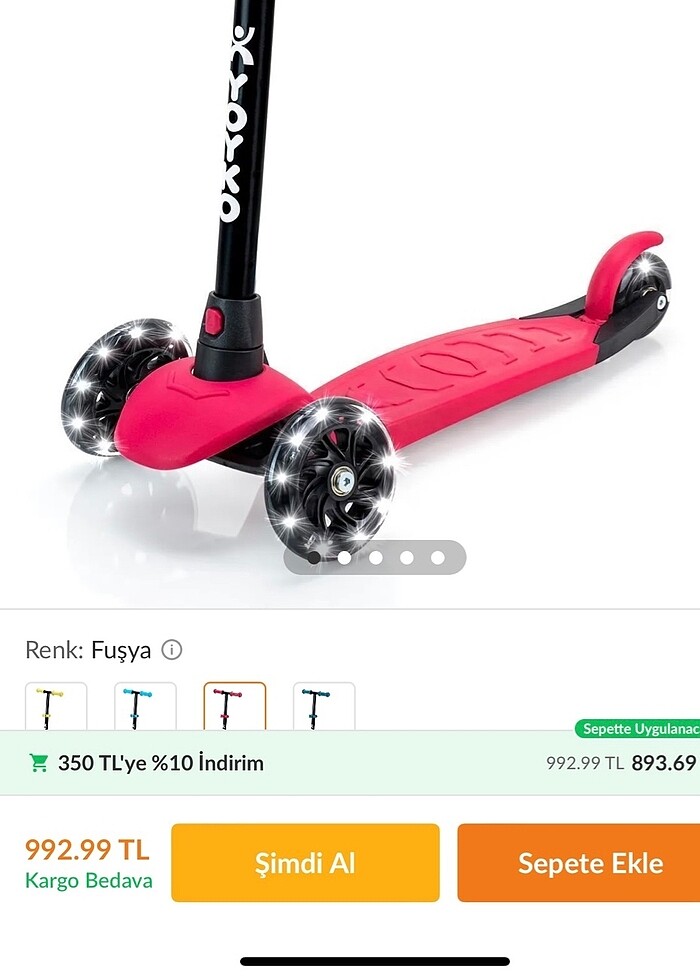
Task: Choose the light blue scooter color option
Action: click(145, 707)
